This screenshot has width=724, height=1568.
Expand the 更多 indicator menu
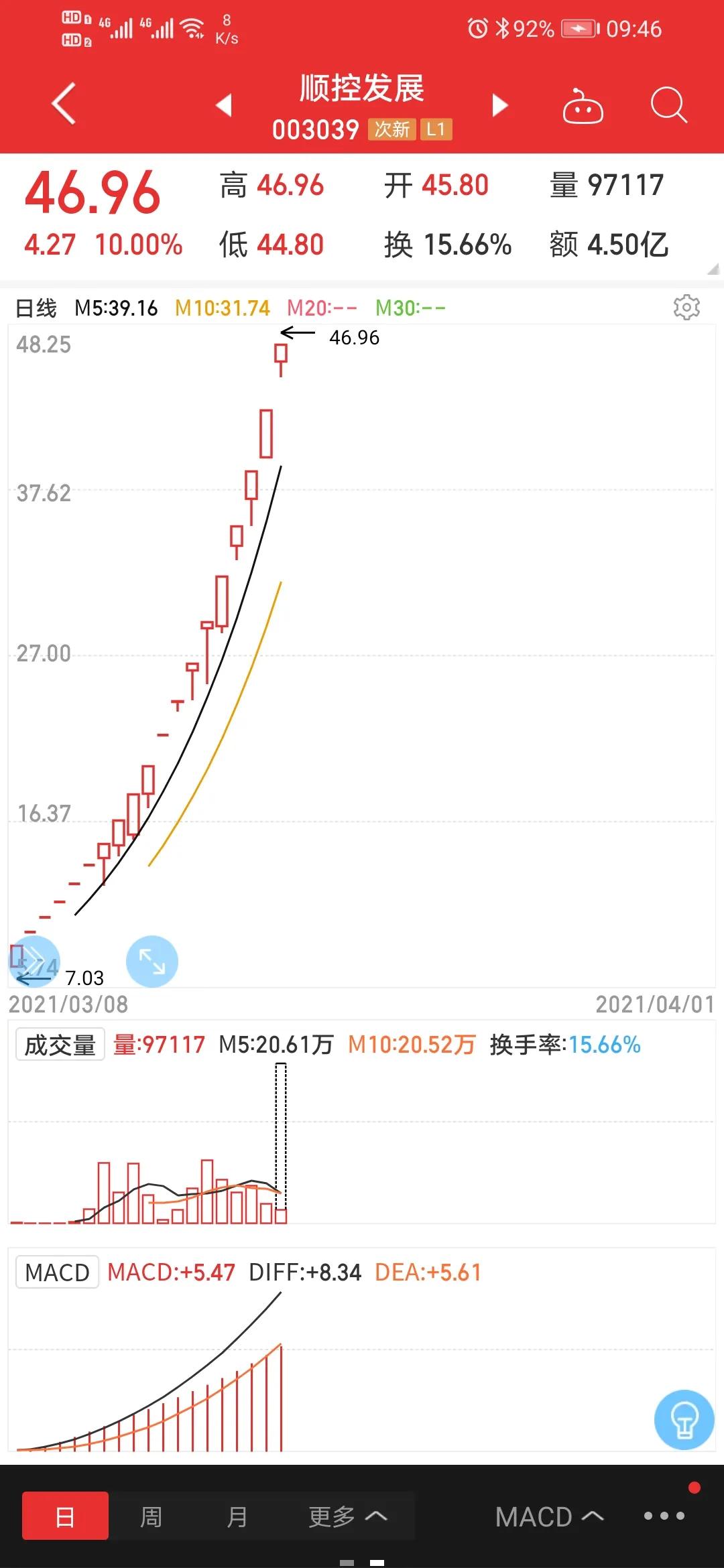pyautogui.click(x=349, y=1516)
